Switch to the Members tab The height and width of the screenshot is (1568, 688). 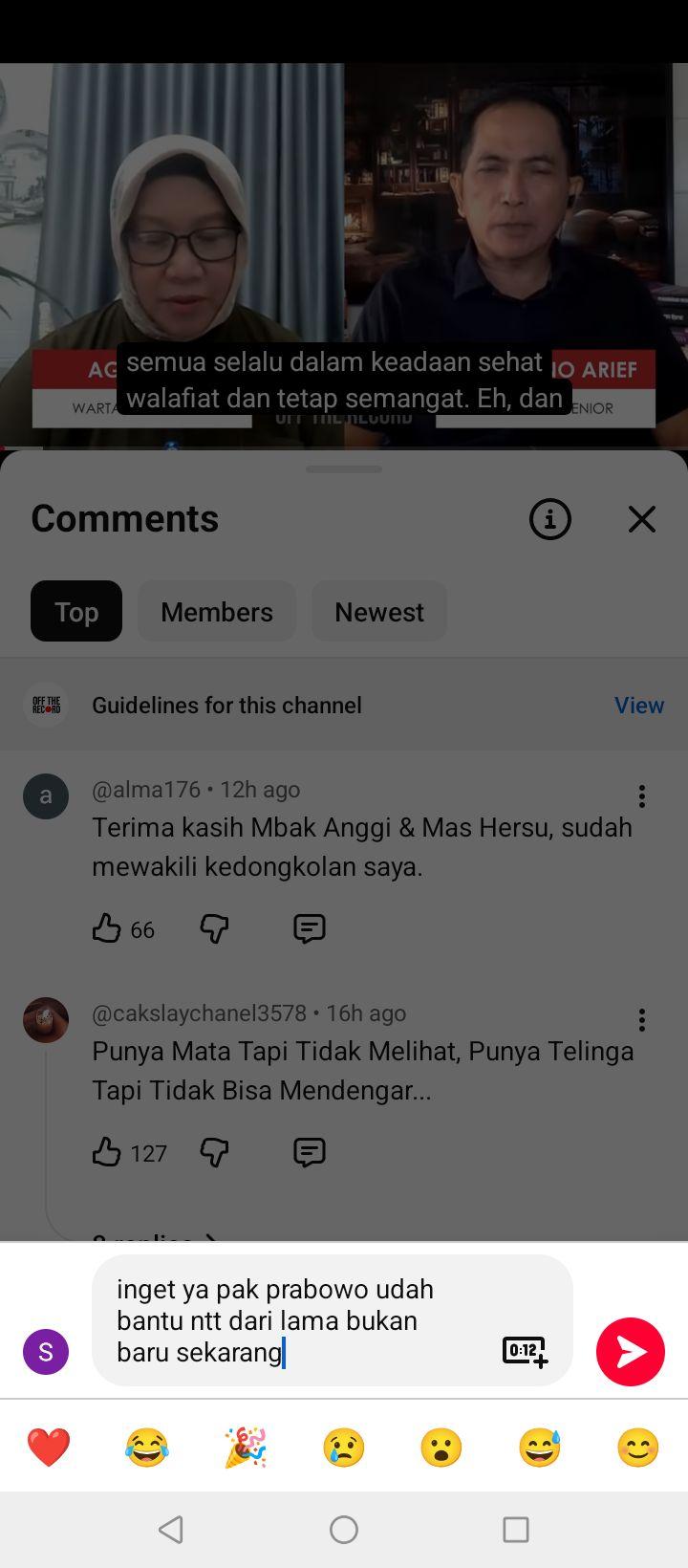[217, 611]
